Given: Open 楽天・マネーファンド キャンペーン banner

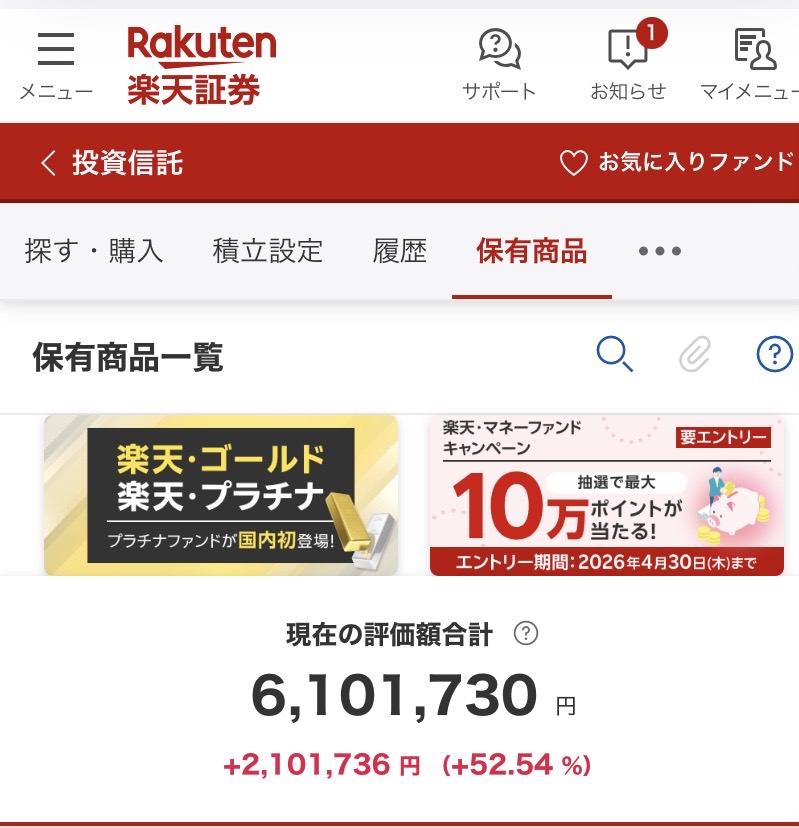Looking at the screenshot, I should coord(607,495).
